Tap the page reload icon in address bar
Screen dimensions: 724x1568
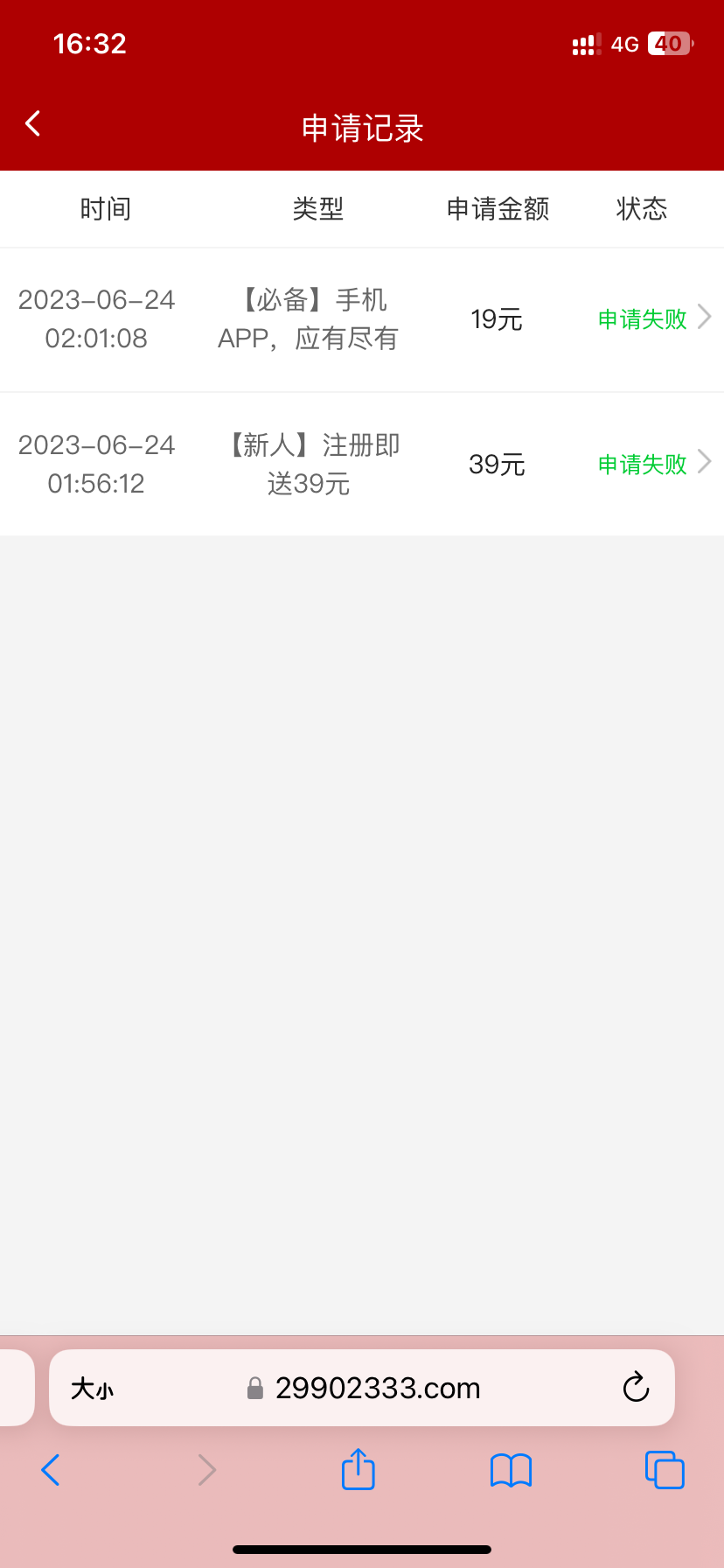tap(636, 1388)
